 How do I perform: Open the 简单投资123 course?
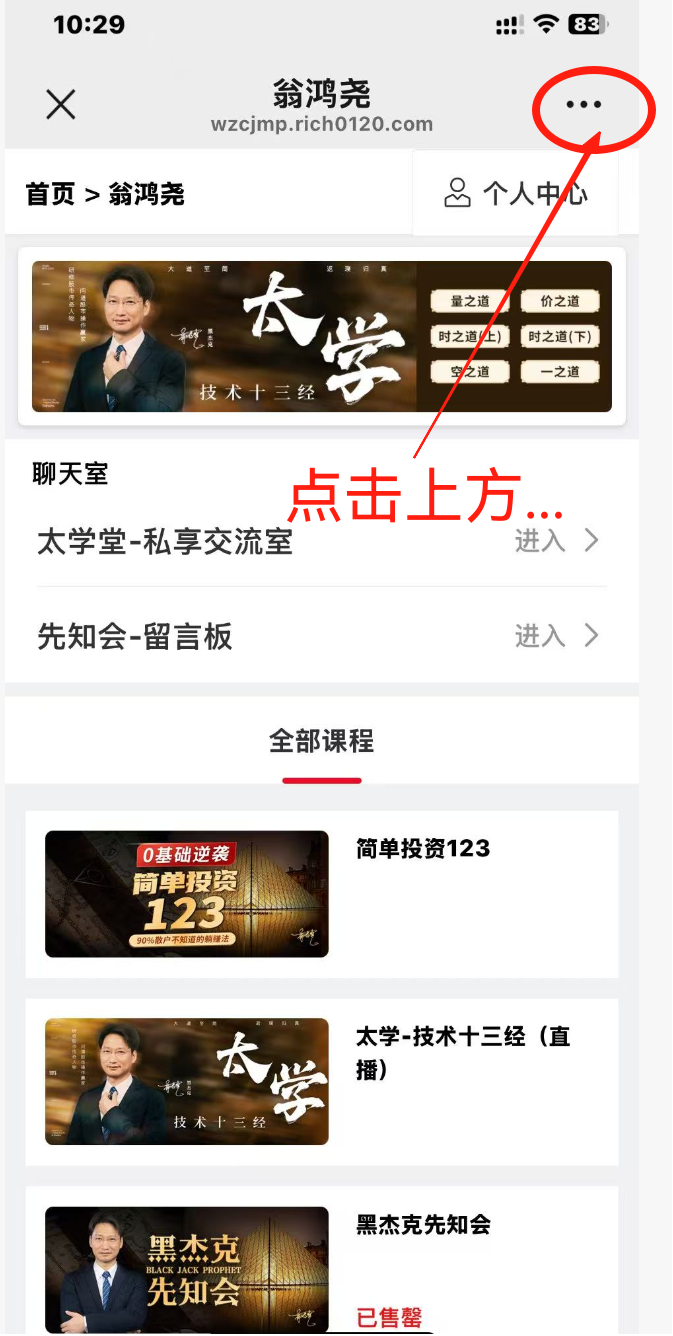point(321,894)
